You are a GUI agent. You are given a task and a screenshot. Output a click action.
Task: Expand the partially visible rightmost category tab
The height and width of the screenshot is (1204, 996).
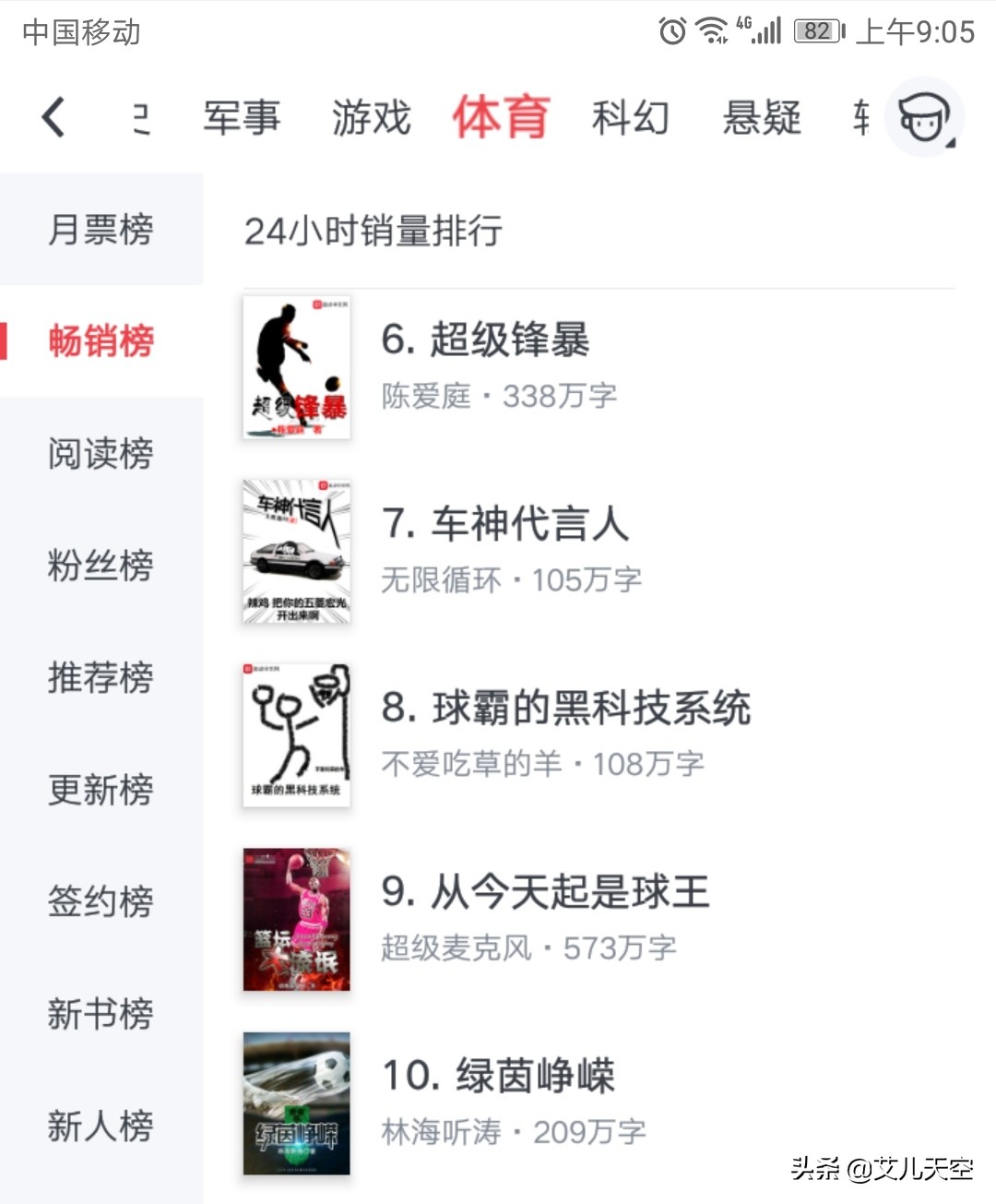(861, 118)
